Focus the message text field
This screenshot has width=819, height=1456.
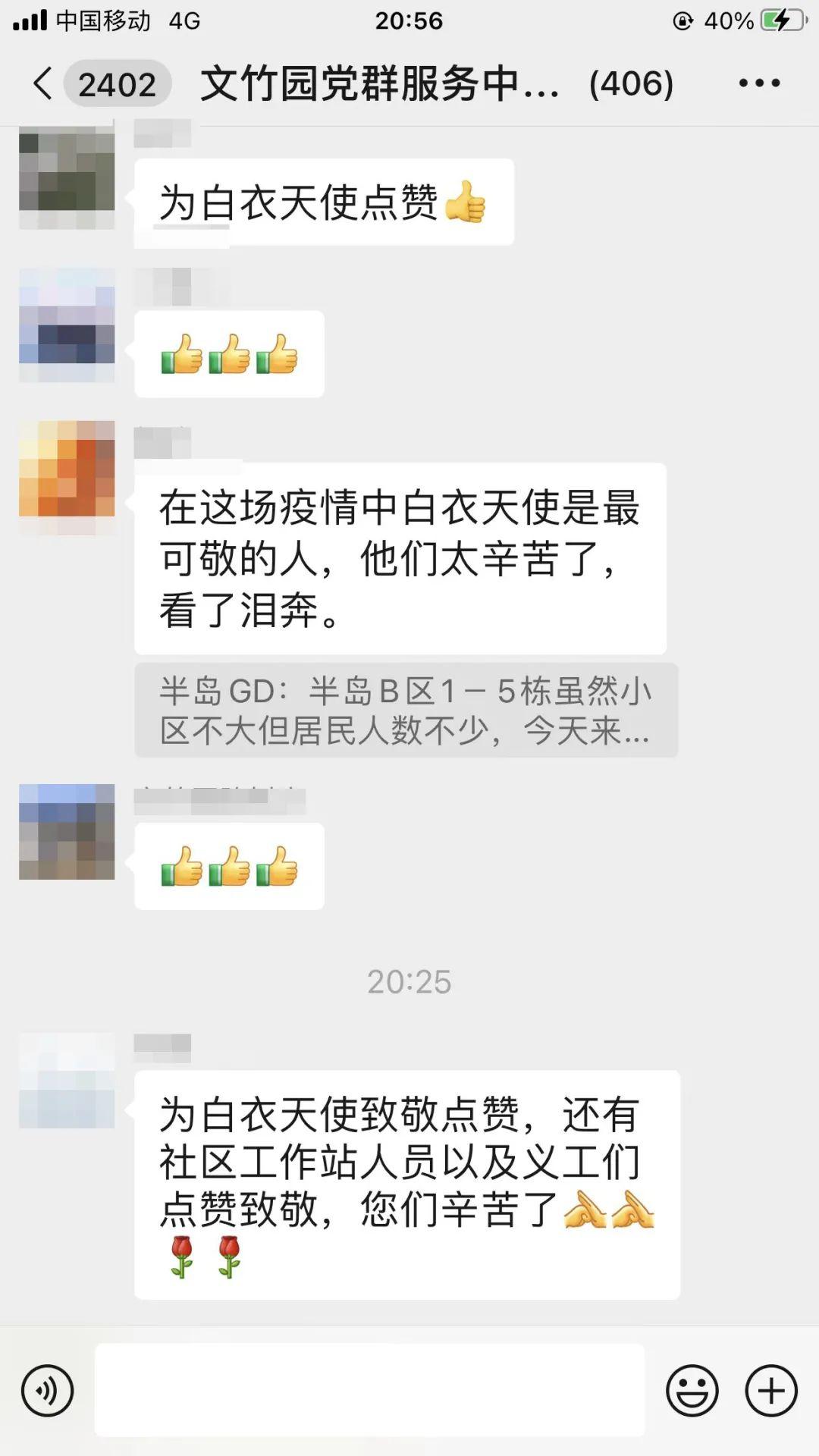pos(369,1390)
